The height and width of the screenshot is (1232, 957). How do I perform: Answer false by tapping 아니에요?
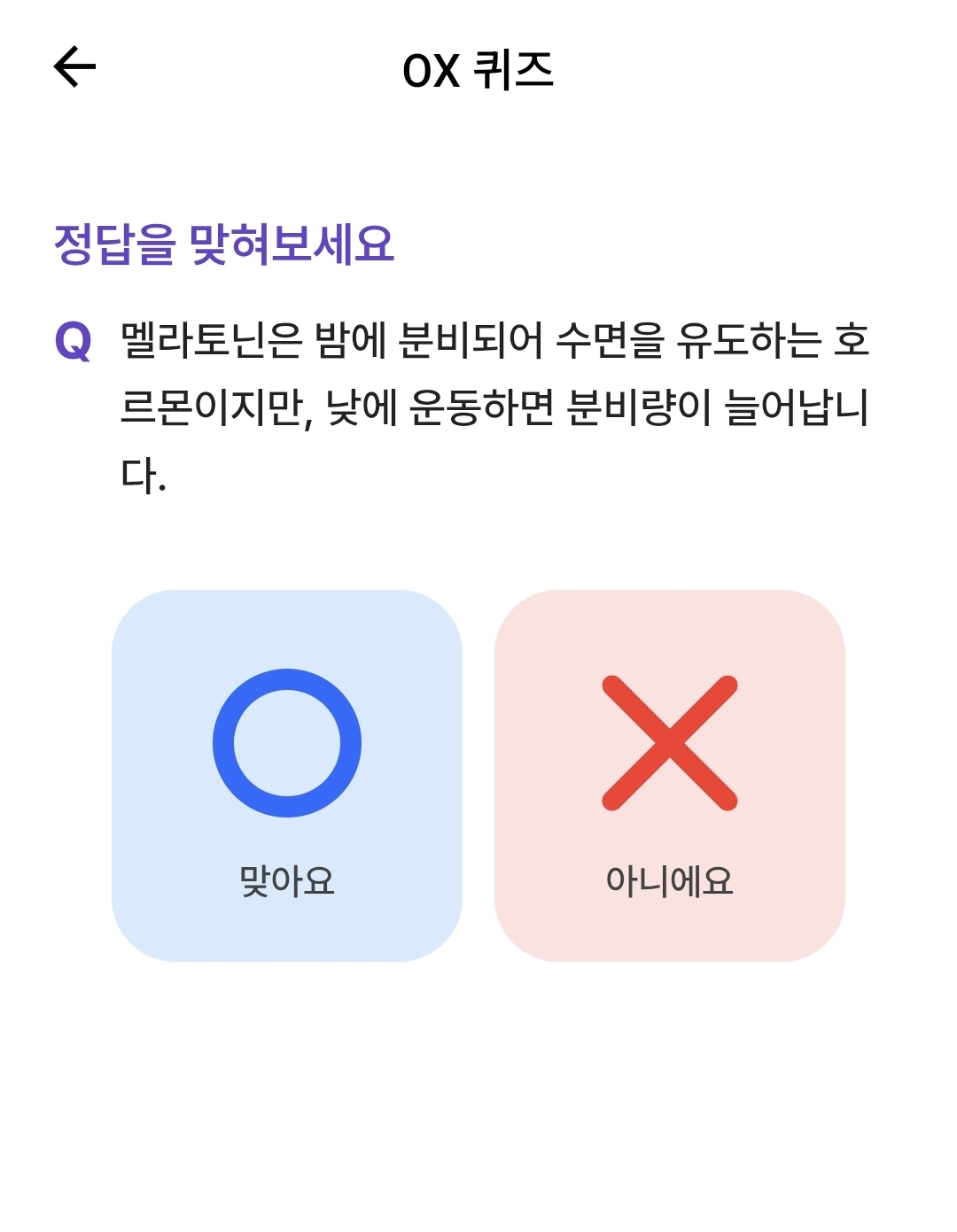click(671, 775)
